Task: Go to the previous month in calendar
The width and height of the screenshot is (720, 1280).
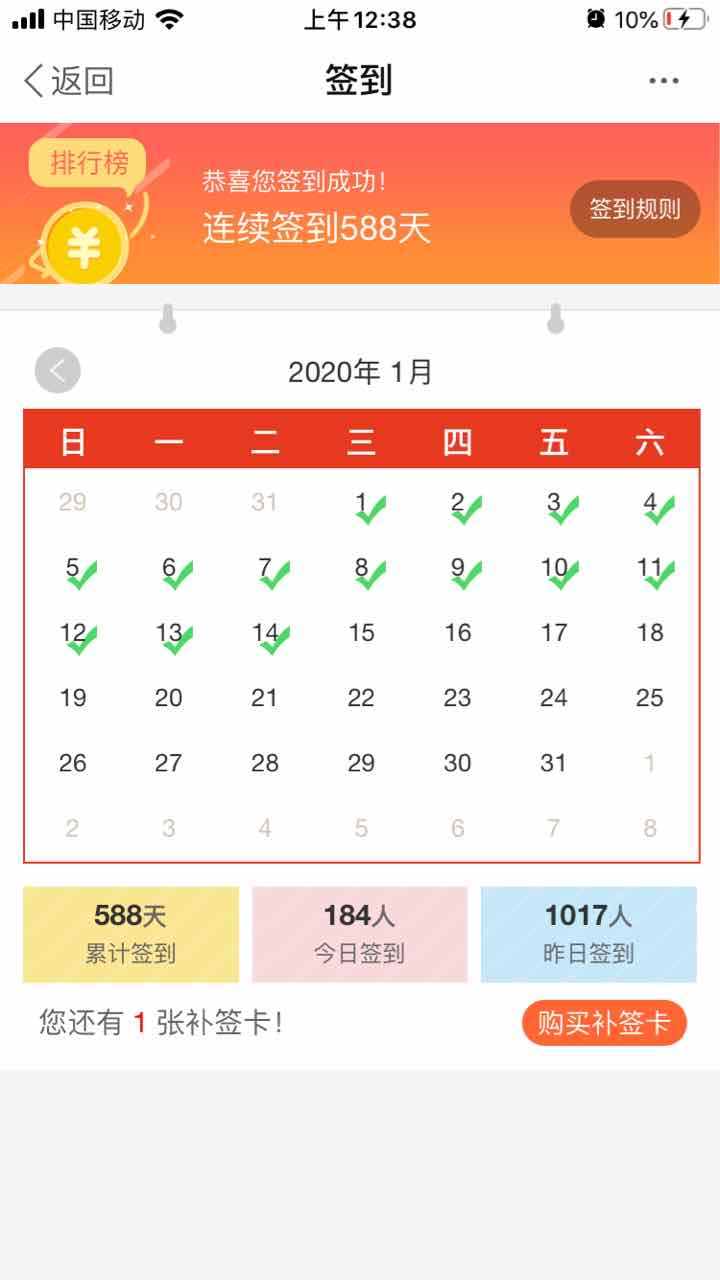Action: [57, 371]
